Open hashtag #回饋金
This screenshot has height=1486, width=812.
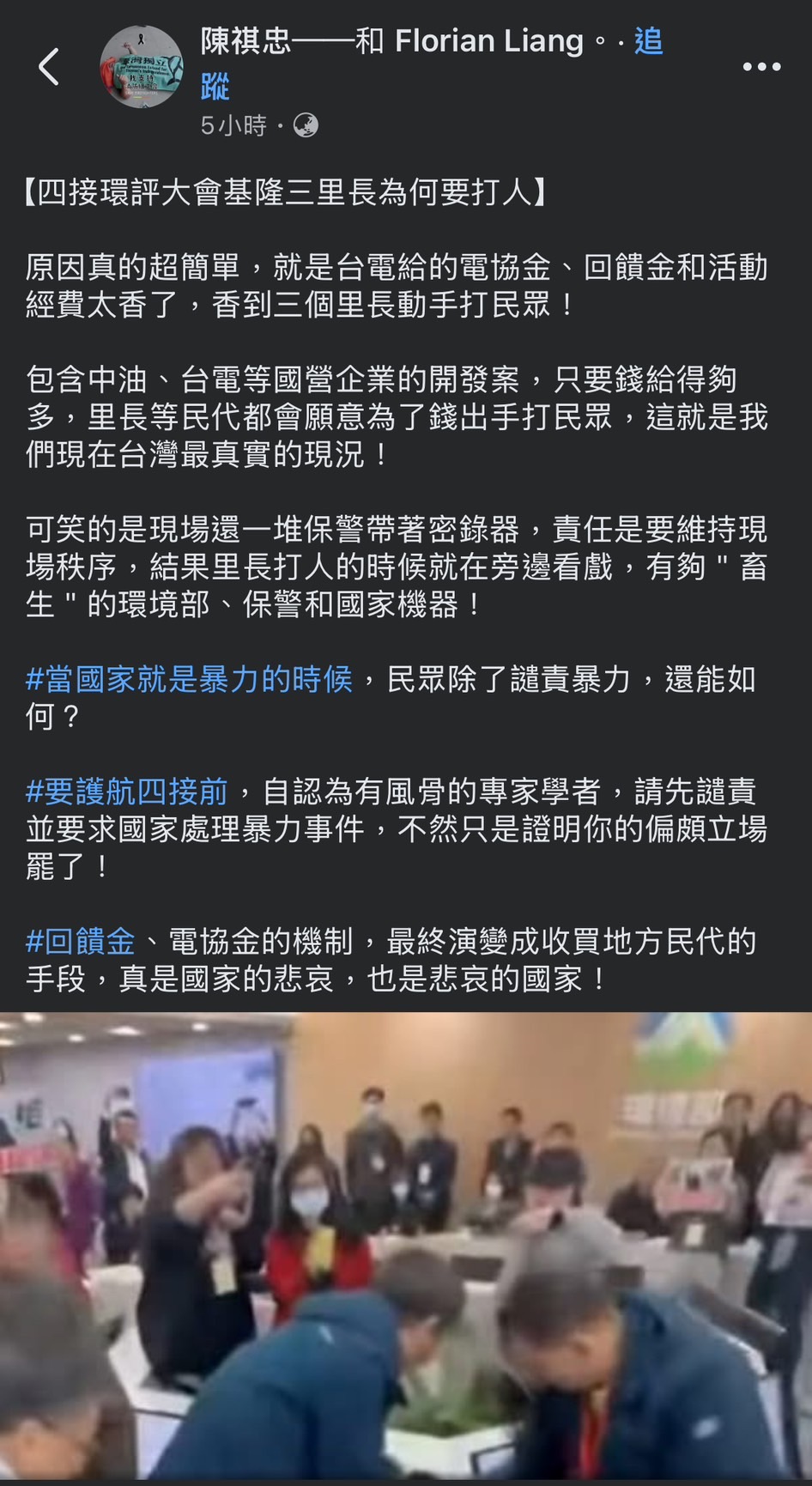tap(81, 942)
